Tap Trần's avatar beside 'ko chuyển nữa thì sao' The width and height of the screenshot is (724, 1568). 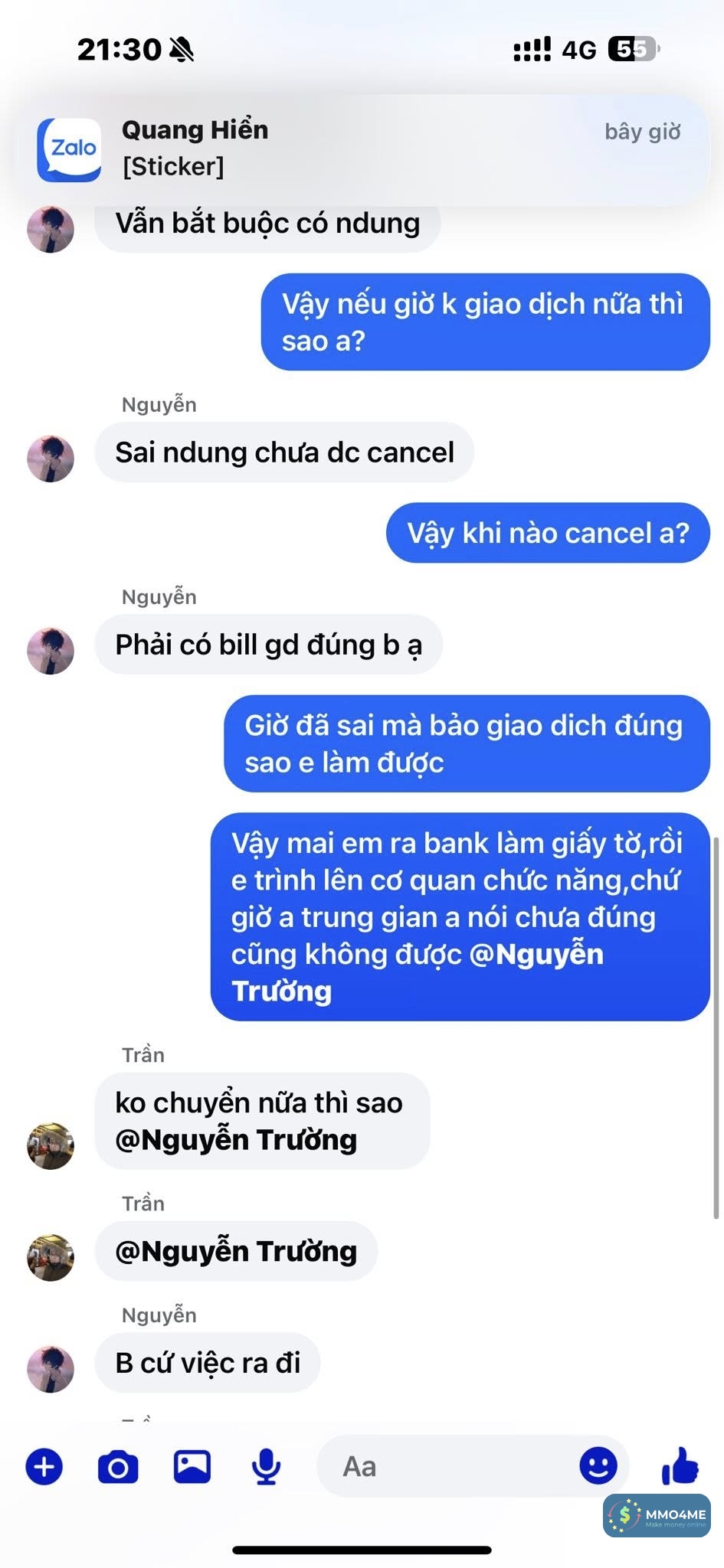(x=51, y=1146)
